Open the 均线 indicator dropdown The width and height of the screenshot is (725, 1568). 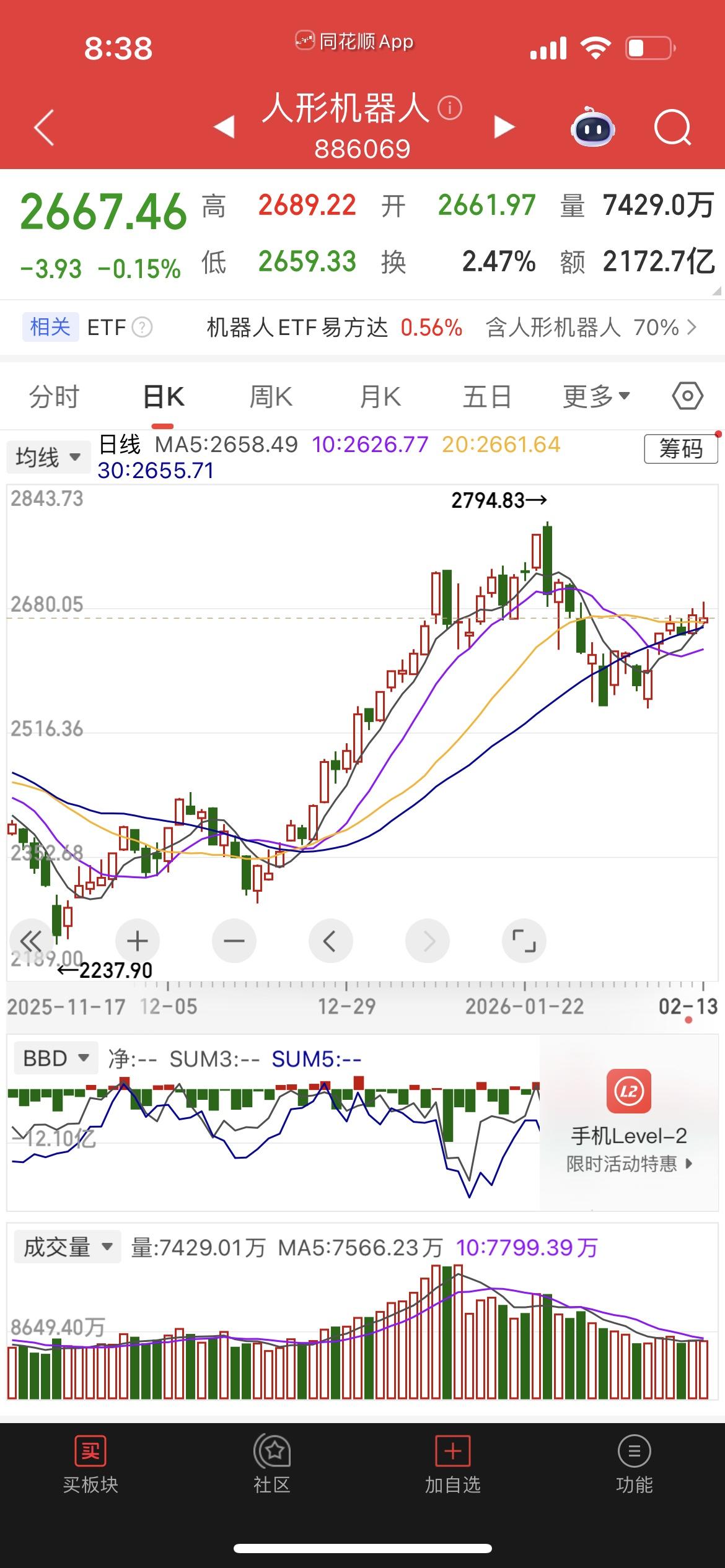(x=48, y=456)
